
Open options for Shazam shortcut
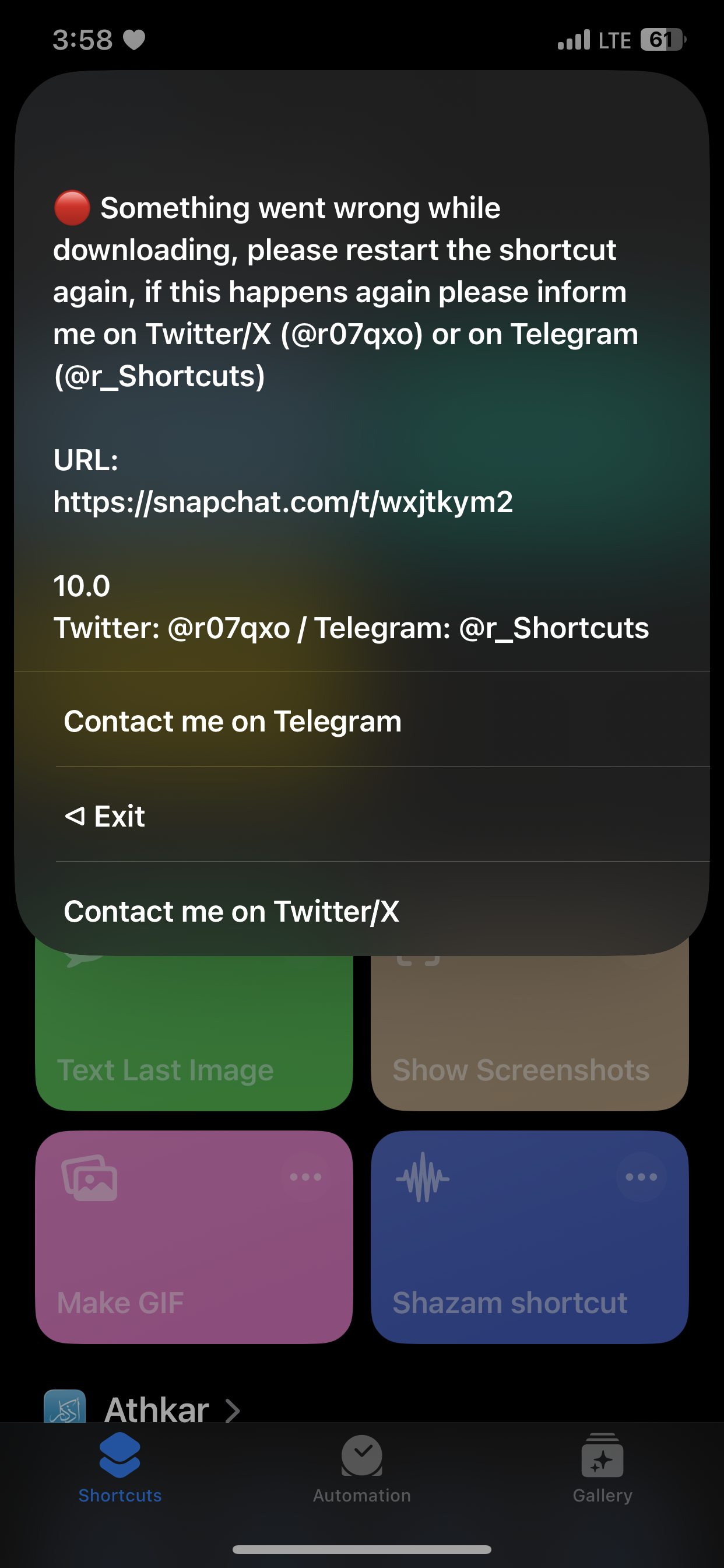coord(641,1177)
